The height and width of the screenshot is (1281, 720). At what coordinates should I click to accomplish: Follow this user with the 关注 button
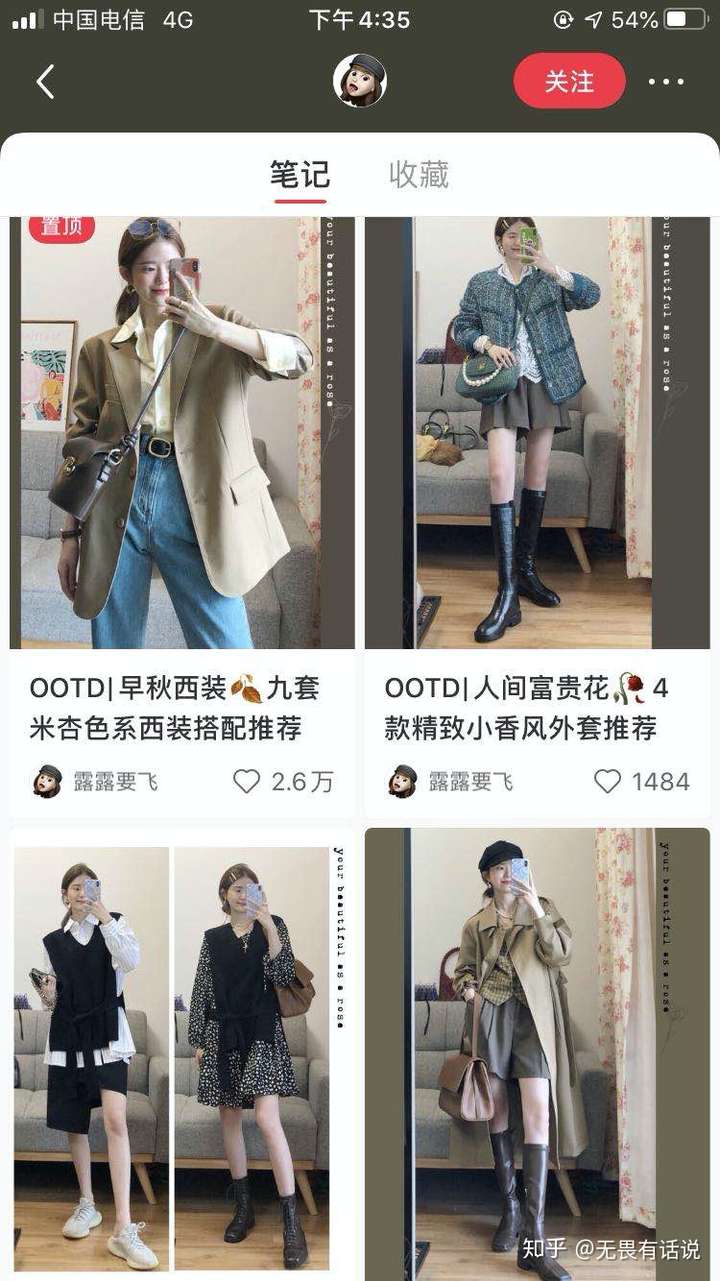[x=569, y=81]
